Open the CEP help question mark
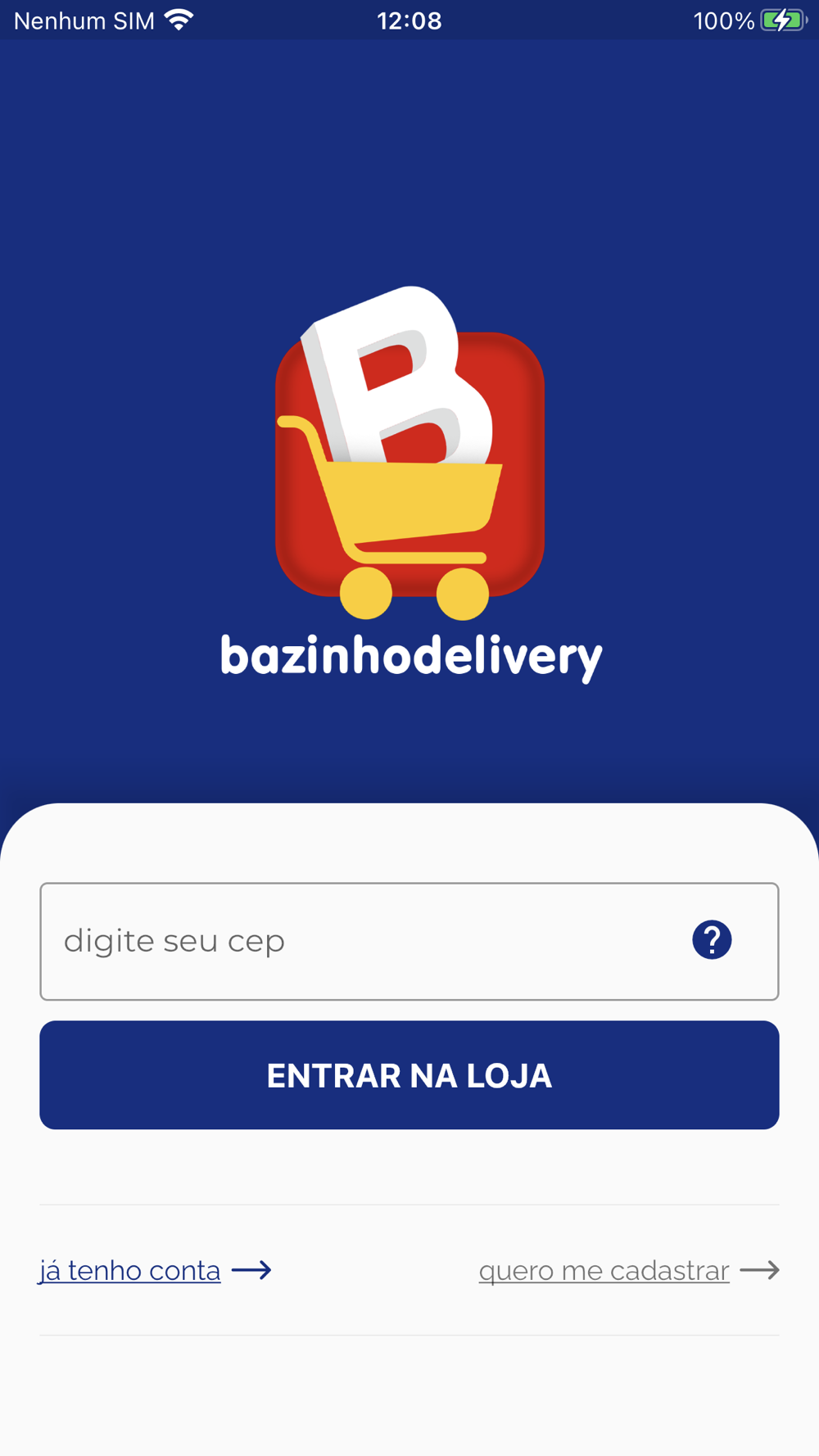 (712, 939)
